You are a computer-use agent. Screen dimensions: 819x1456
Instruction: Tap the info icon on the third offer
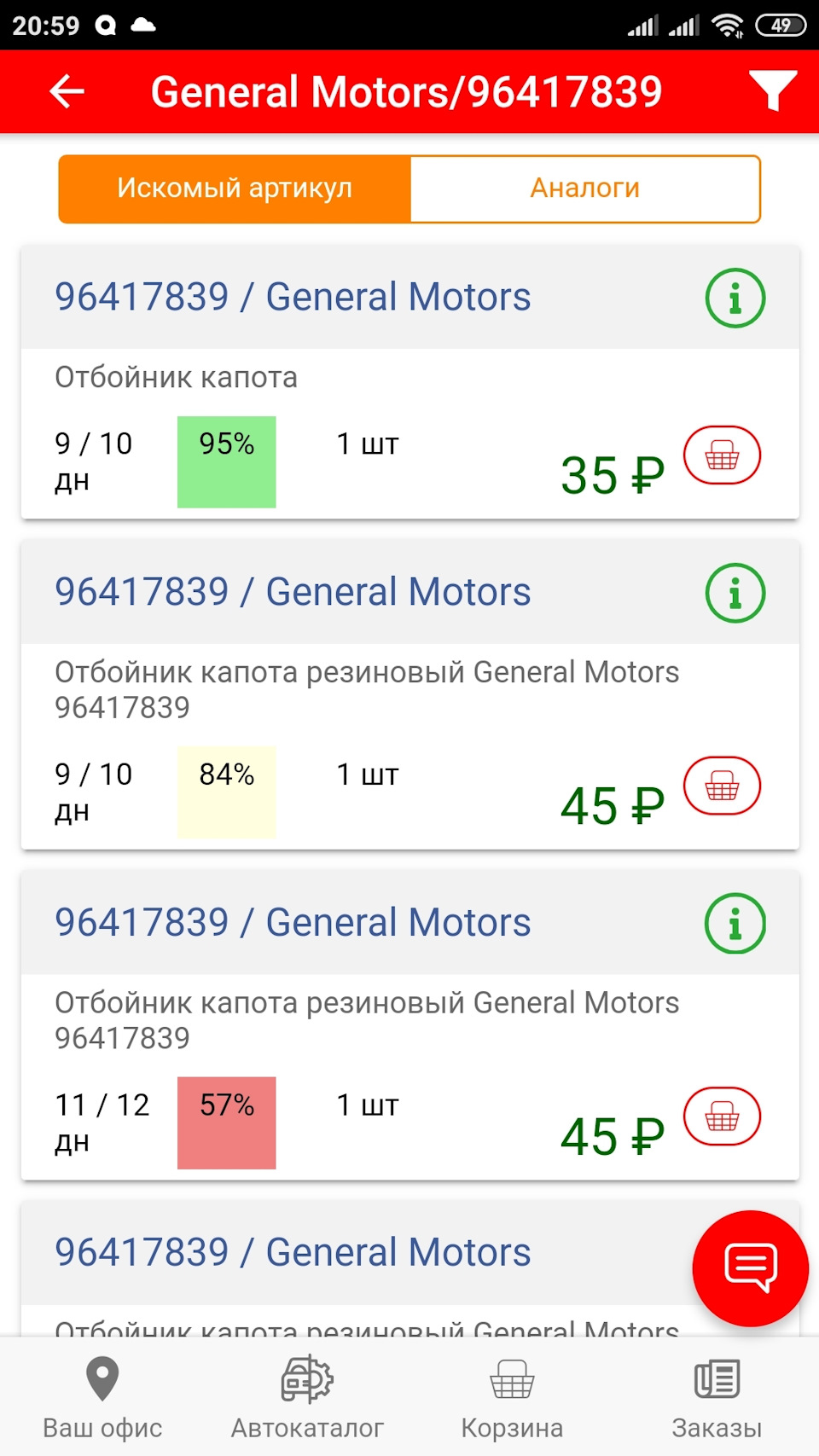[735, 922]
